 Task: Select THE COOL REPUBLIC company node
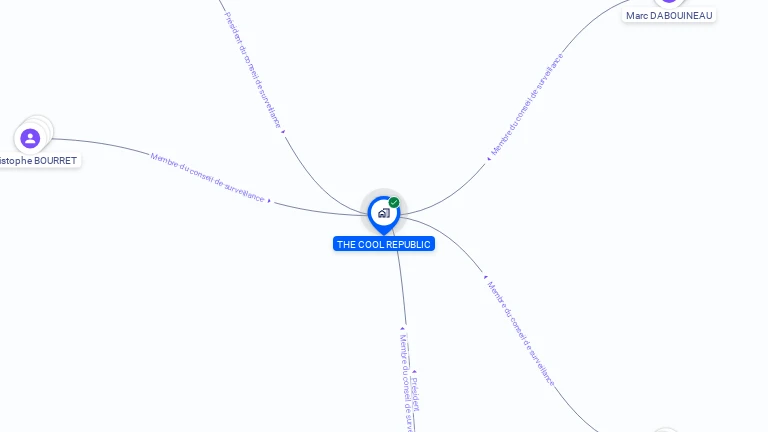(383, 213)
